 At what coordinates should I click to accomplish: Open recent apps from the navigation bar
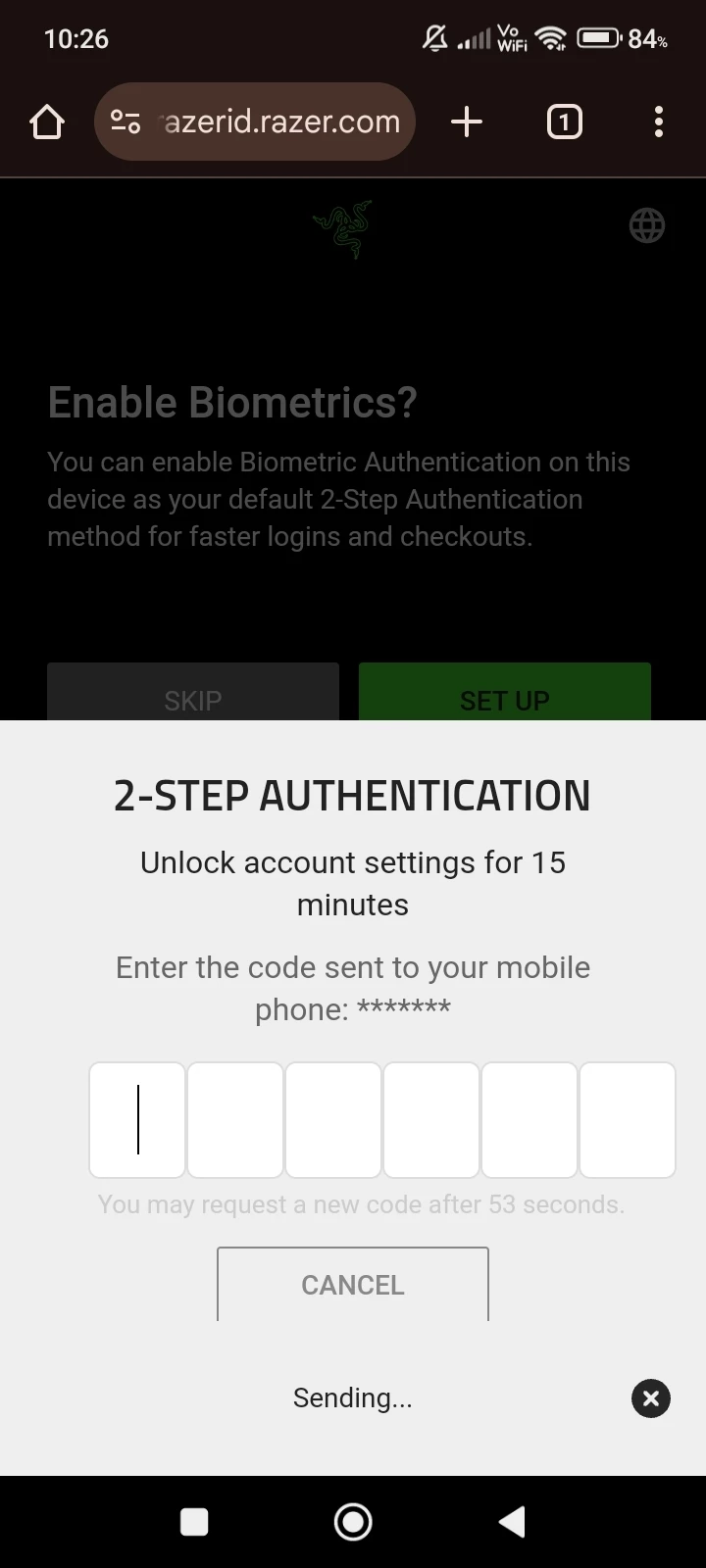[194, 1522]
